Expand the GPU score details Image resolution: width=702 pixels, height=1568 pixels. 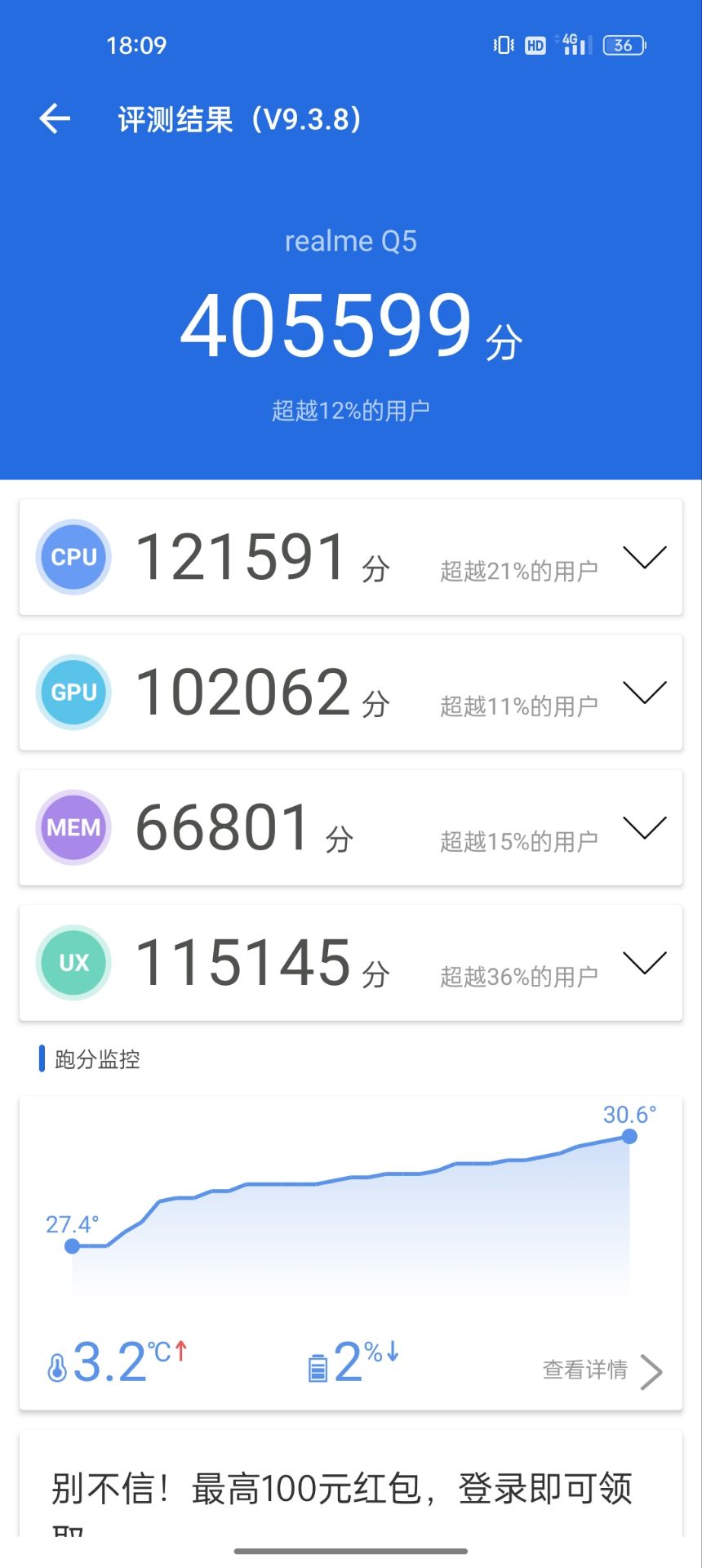[x=645, y=692]
